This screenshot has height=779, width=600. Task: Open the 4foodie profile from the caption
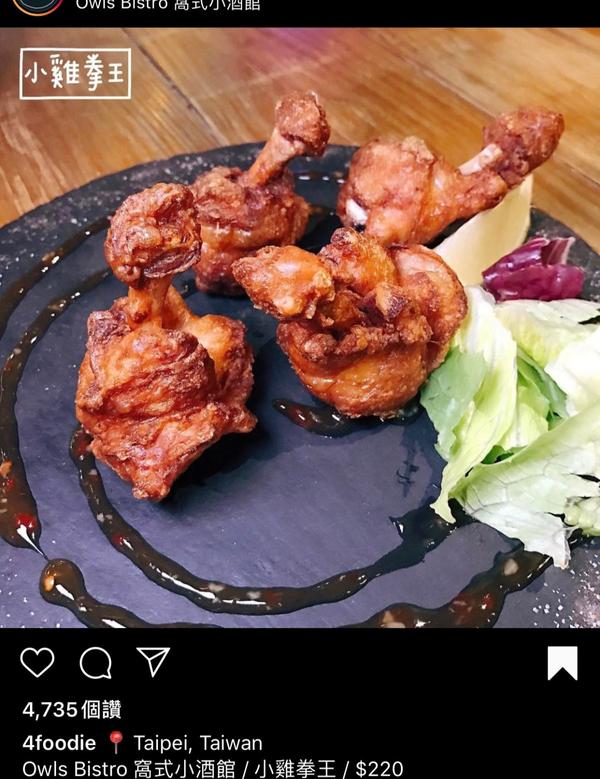(59, 743)
